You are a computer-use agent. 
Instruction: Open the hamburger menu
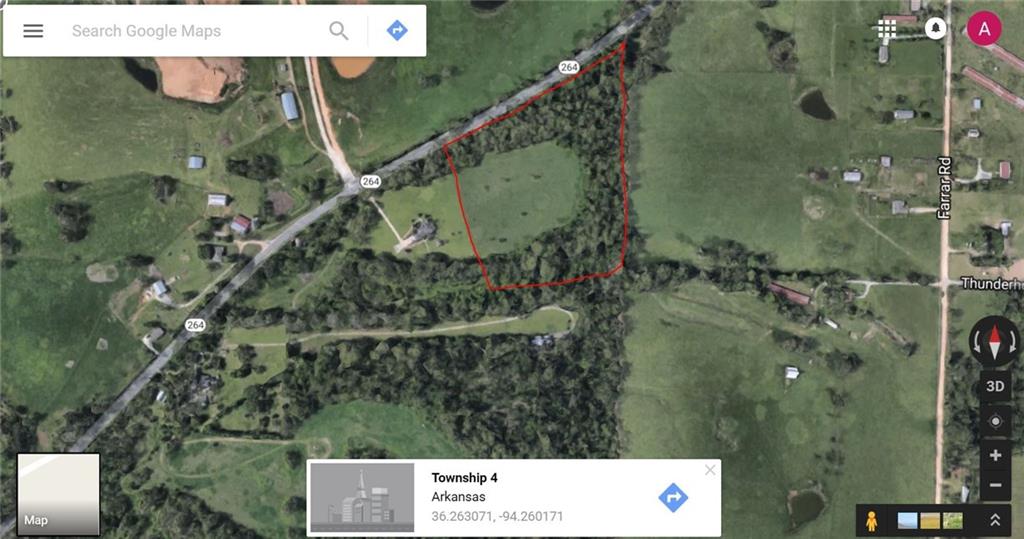(33, 31)
